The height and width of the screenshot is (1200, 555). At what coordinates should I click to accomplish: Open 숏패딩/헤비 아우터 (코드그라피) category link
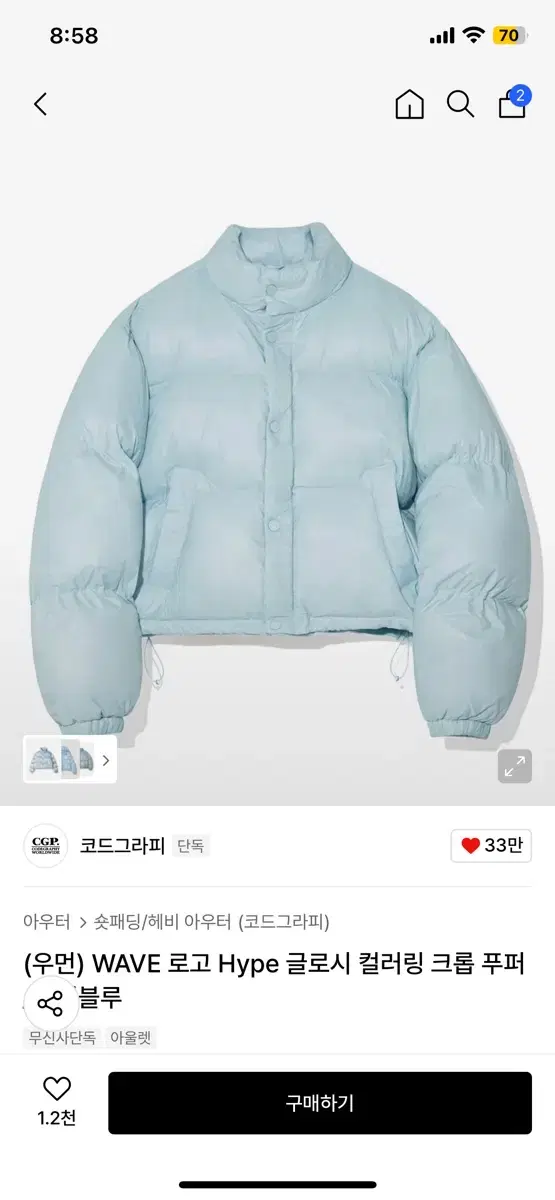[211, 922]
